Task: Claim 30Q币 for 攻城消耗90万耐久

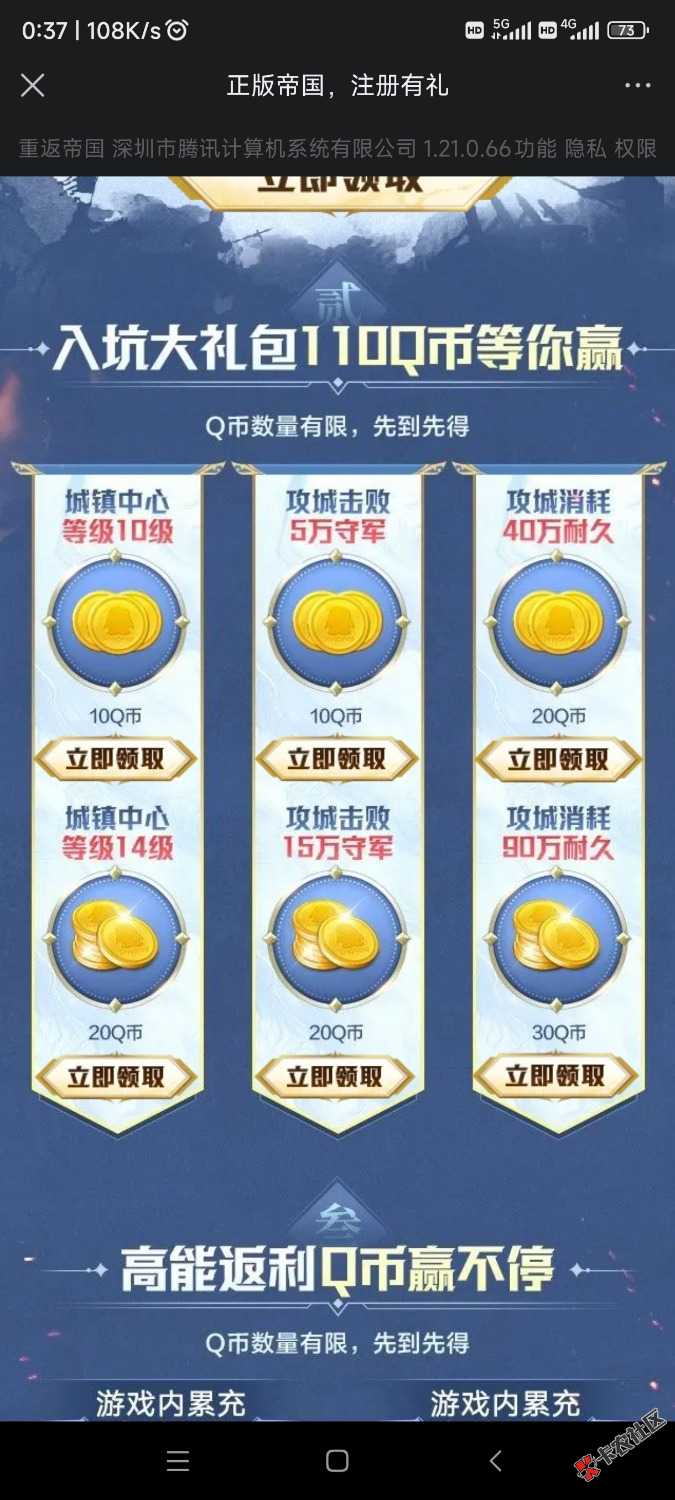Action: (x=556, y=1077)
